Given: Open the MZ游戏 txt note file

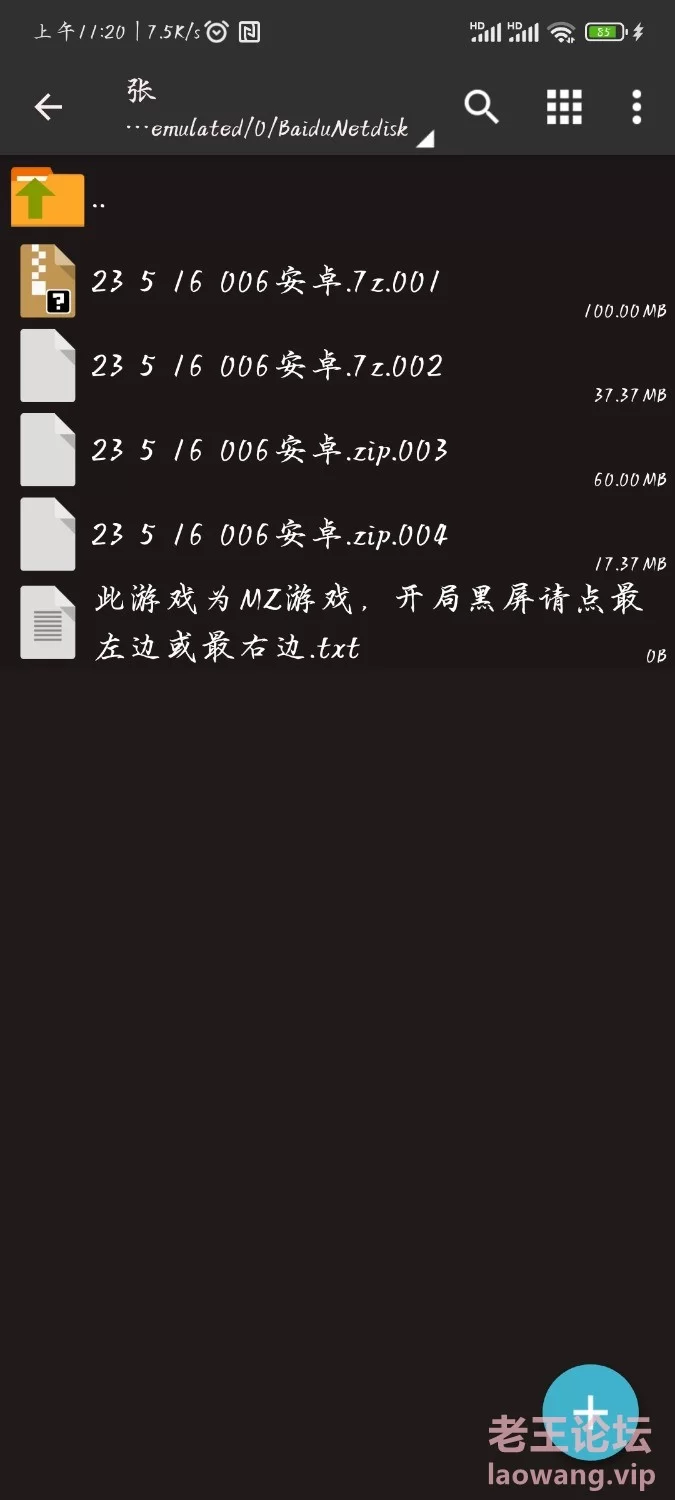Looking at the screenshot, I should click(x=337, y=623).
